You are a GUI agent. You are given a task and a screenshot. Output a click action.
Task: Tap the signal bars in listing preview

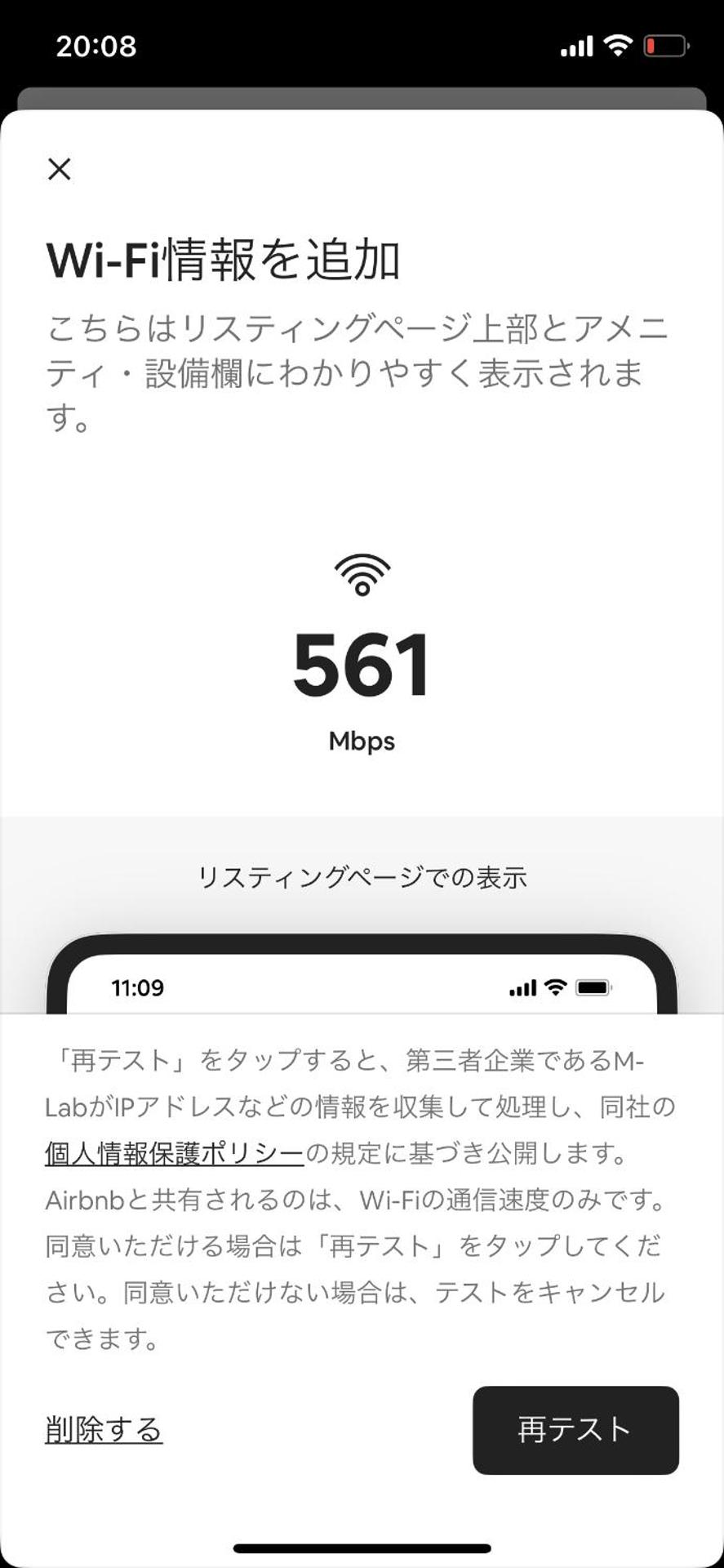pyautogui.click(x=521, y=987)
